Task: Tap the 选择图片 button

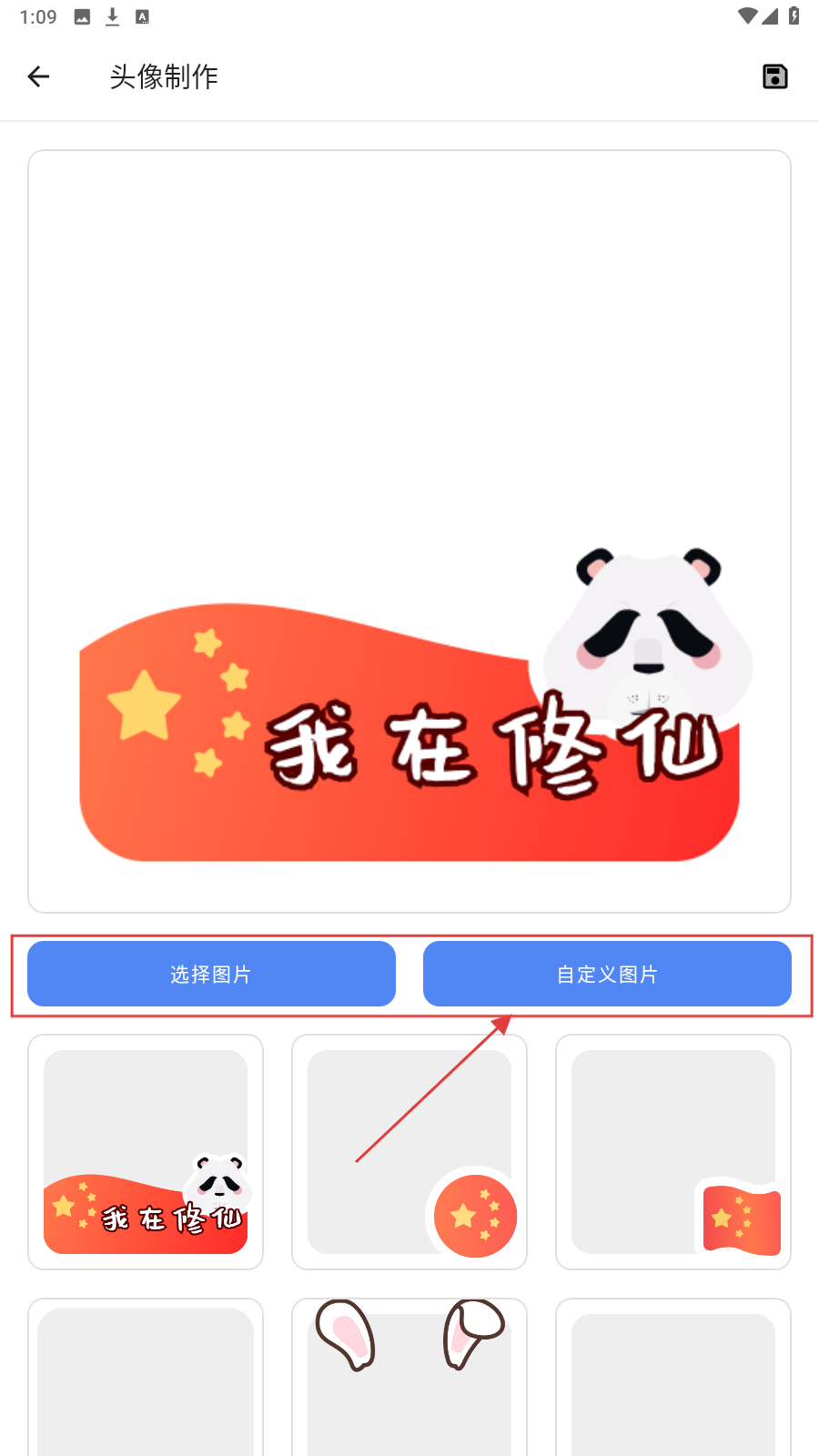Action: (211, 974)
